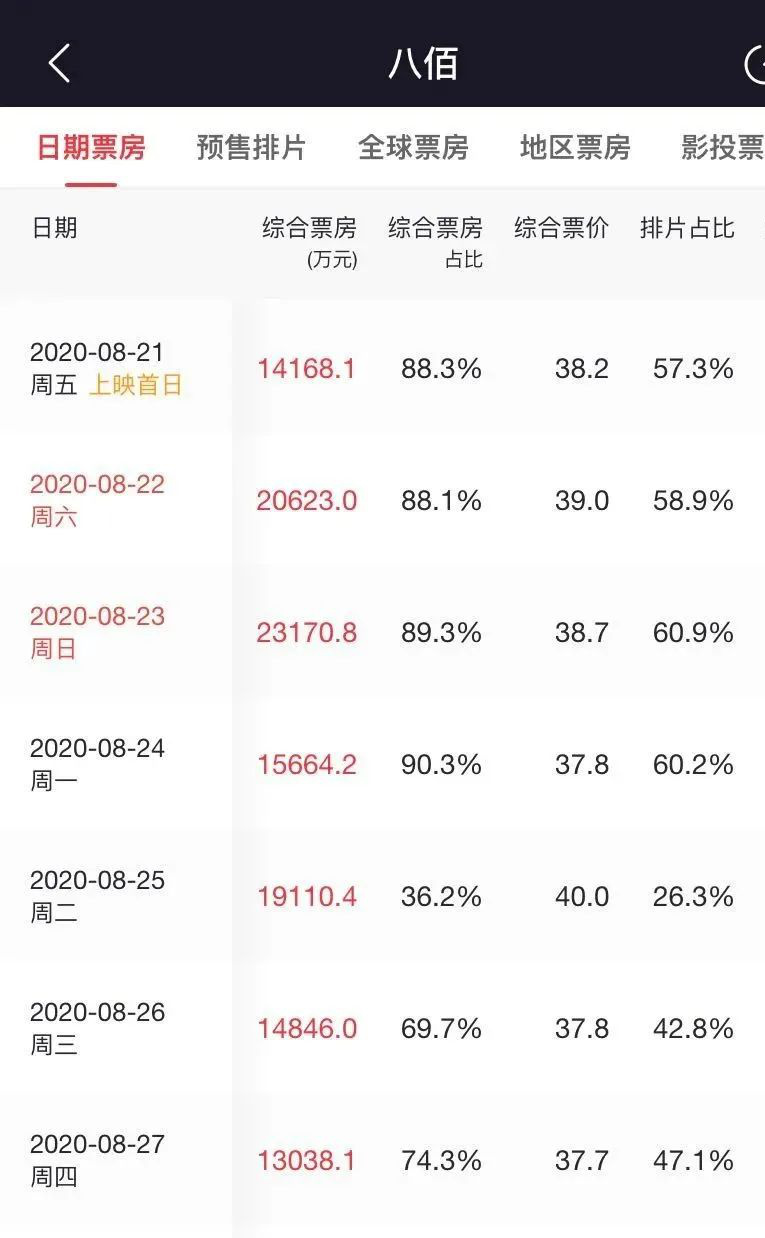This screenshot has height=1238, width=765.
Task: Select the 地区票房 tab
Action: 575,148
